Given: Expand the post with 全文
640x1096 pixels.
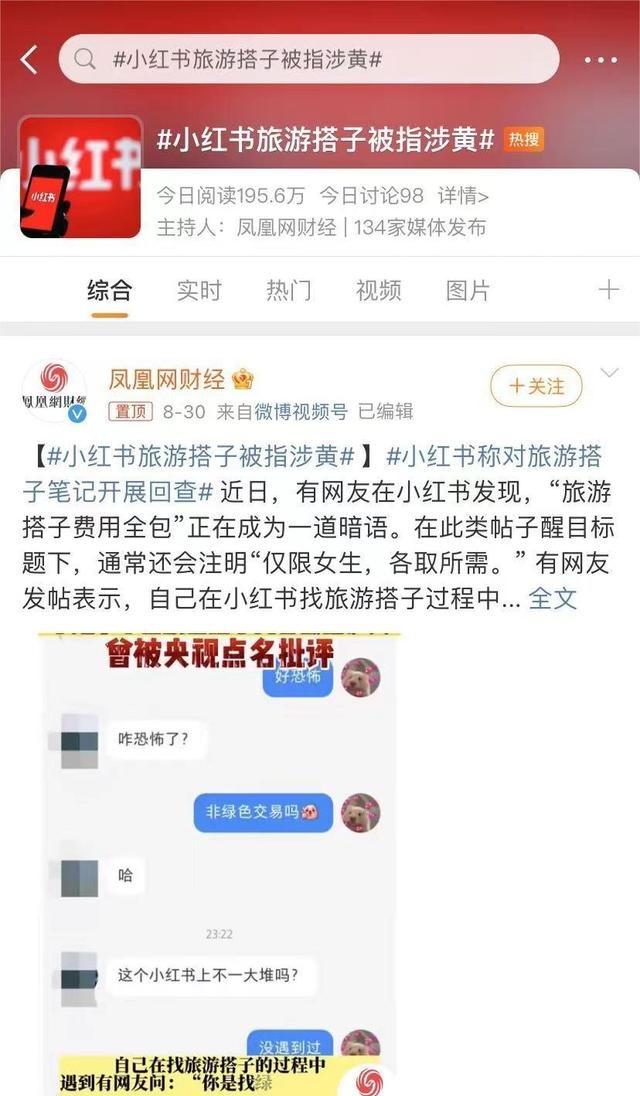Looking at the screenshot, I should coord(553,598).
